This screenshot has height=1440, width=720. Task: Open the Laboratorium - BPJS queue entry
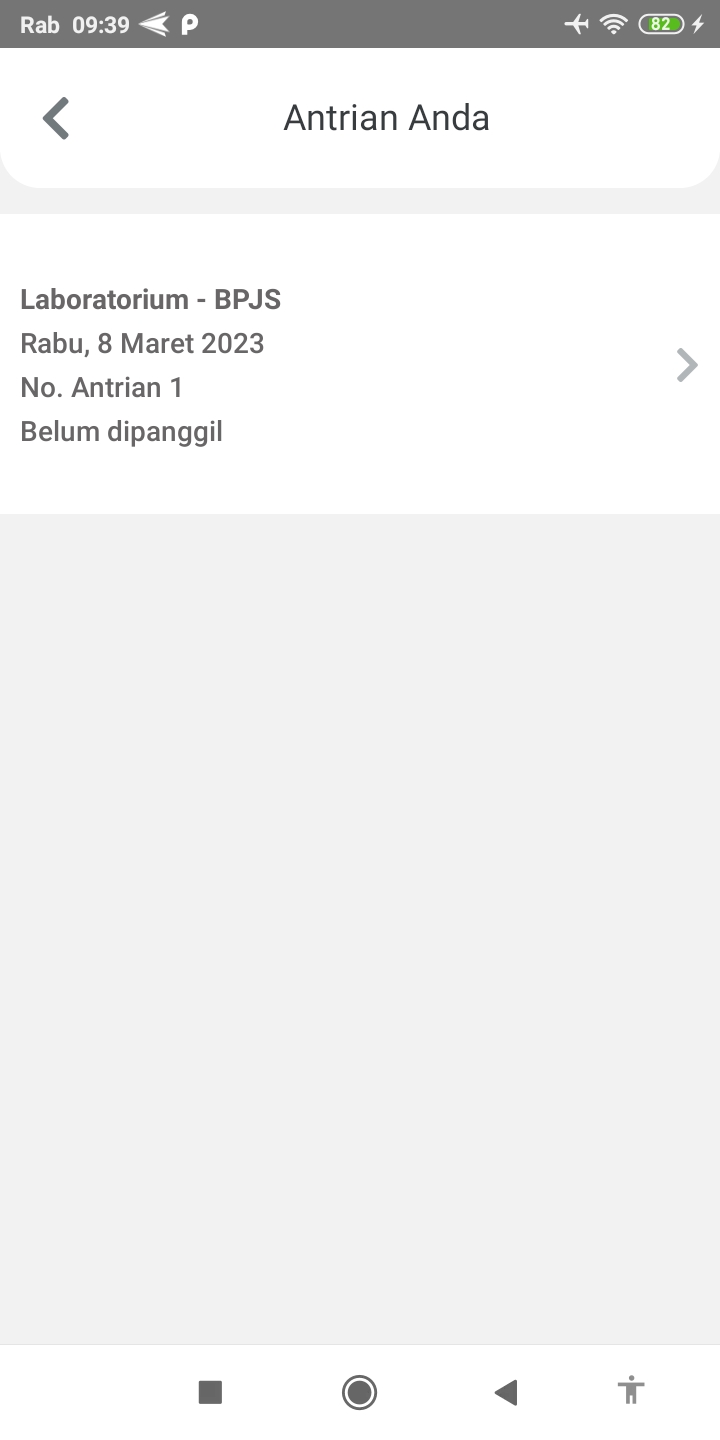pos(360,364)
